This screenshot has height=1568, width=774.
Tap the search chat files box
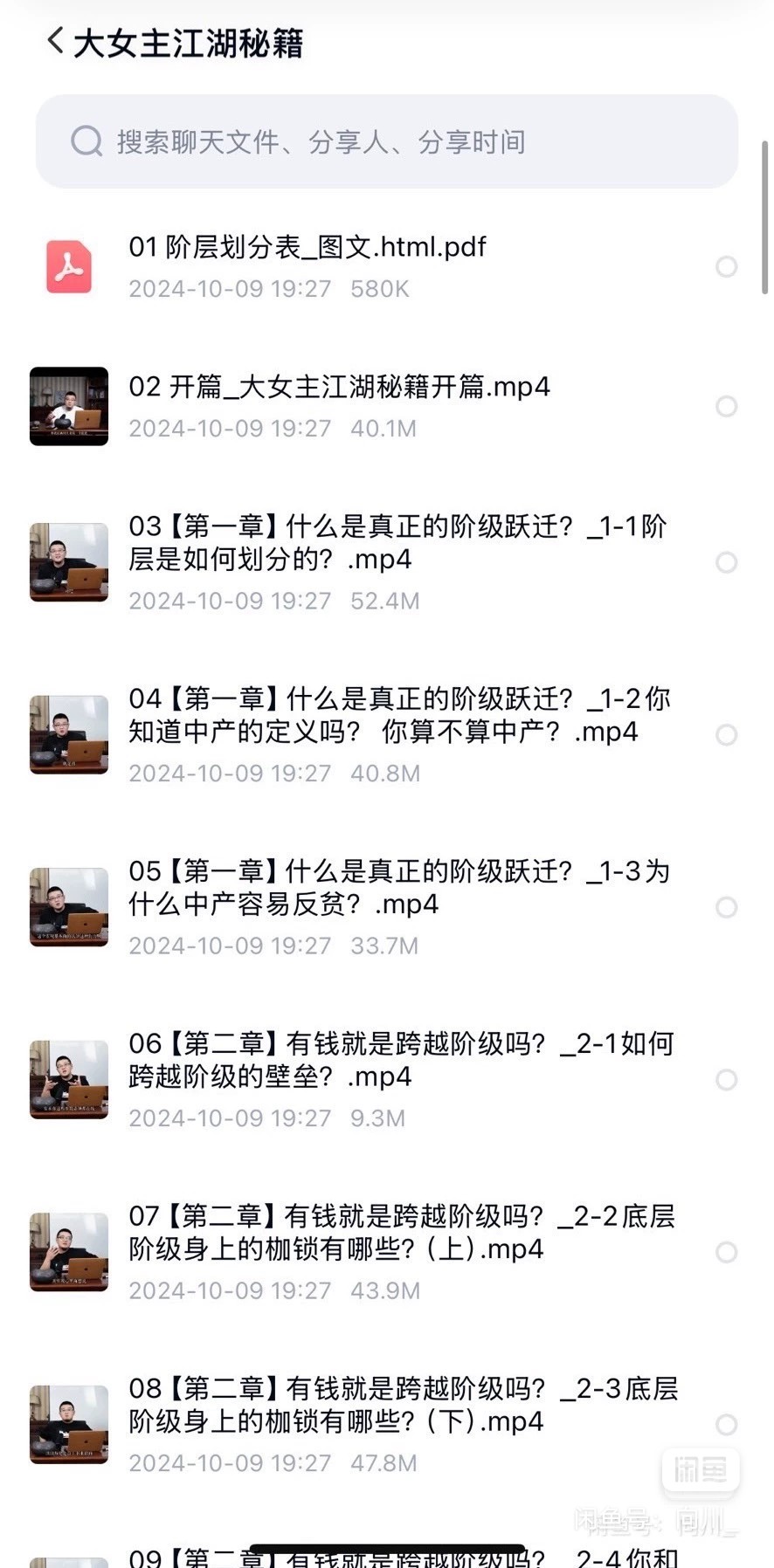[x=386, y=141]
